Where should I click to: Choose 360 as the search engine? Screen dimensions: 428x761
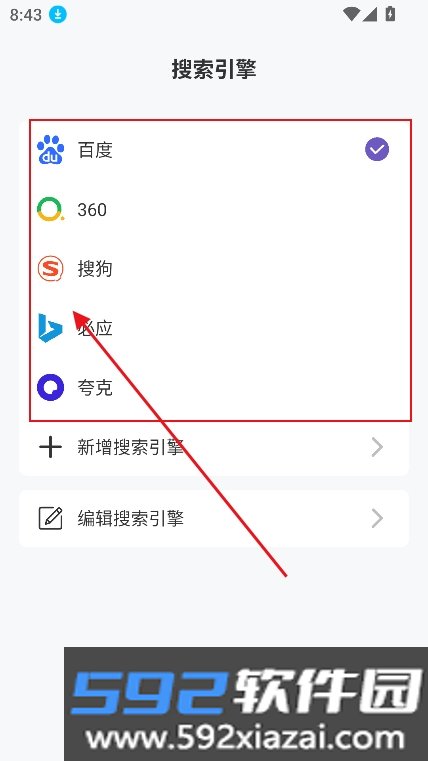click(x=214, y=209)
